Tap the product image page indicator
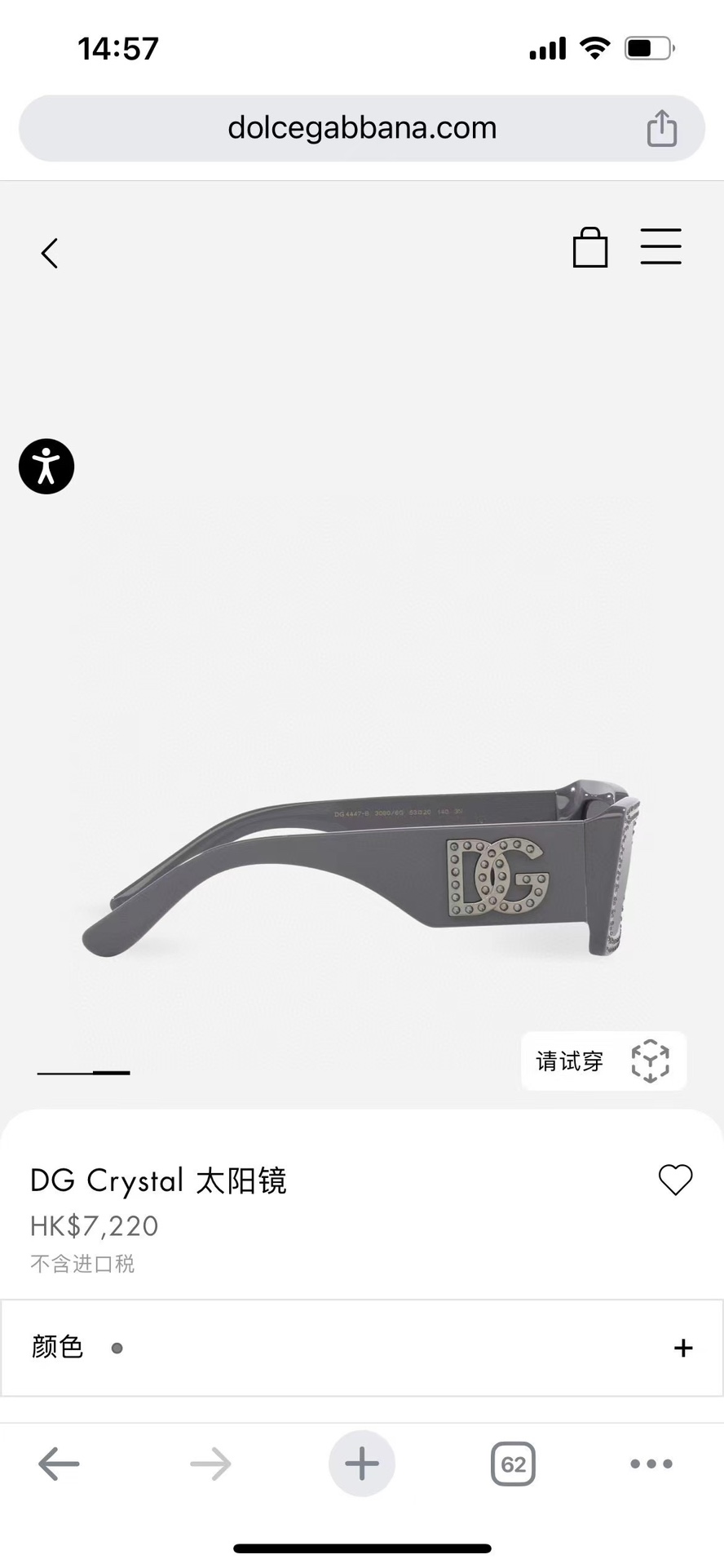The image size is (724, 1568). (84, 1073)
